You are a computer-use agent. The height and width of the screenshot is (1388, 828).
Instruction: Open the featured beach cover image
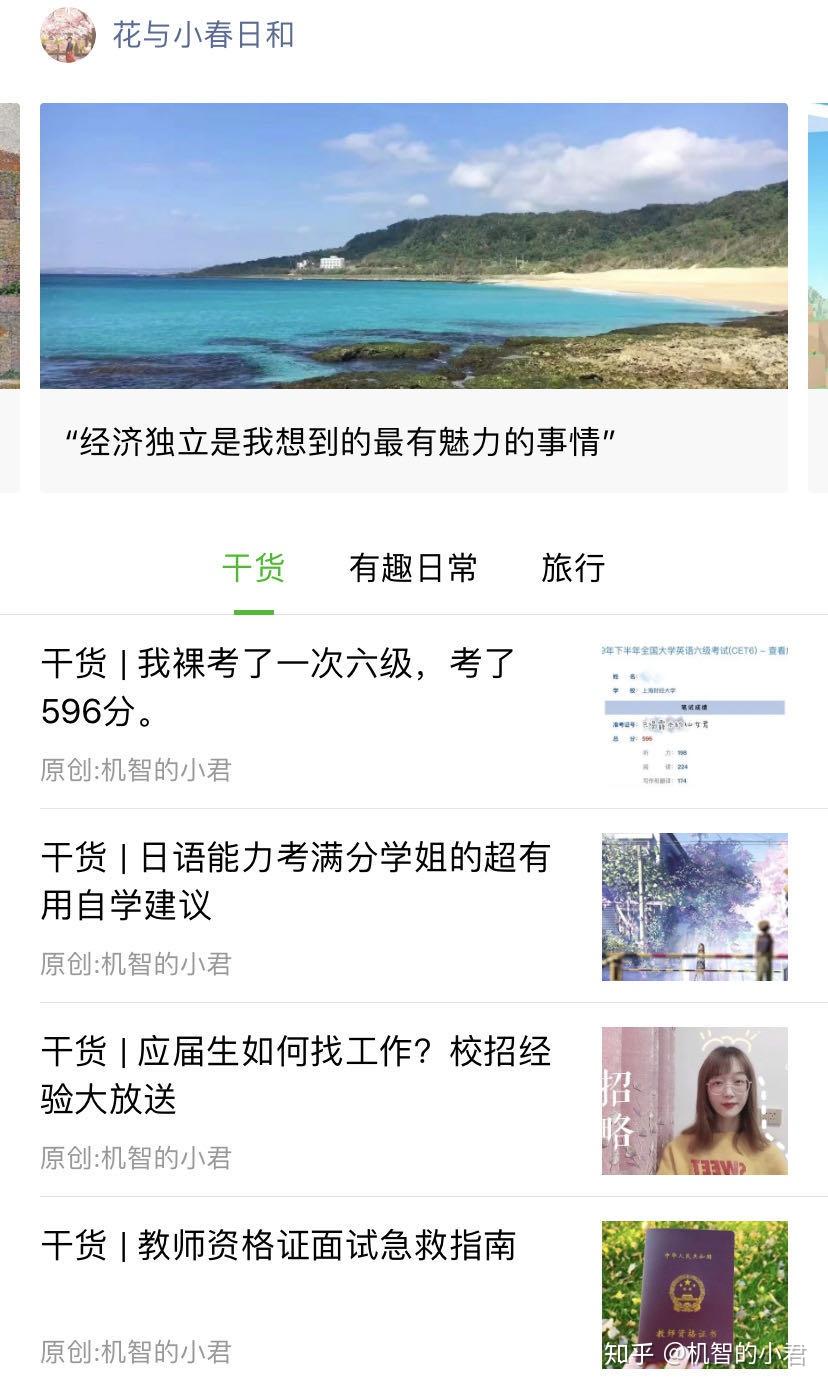(413, 246)
